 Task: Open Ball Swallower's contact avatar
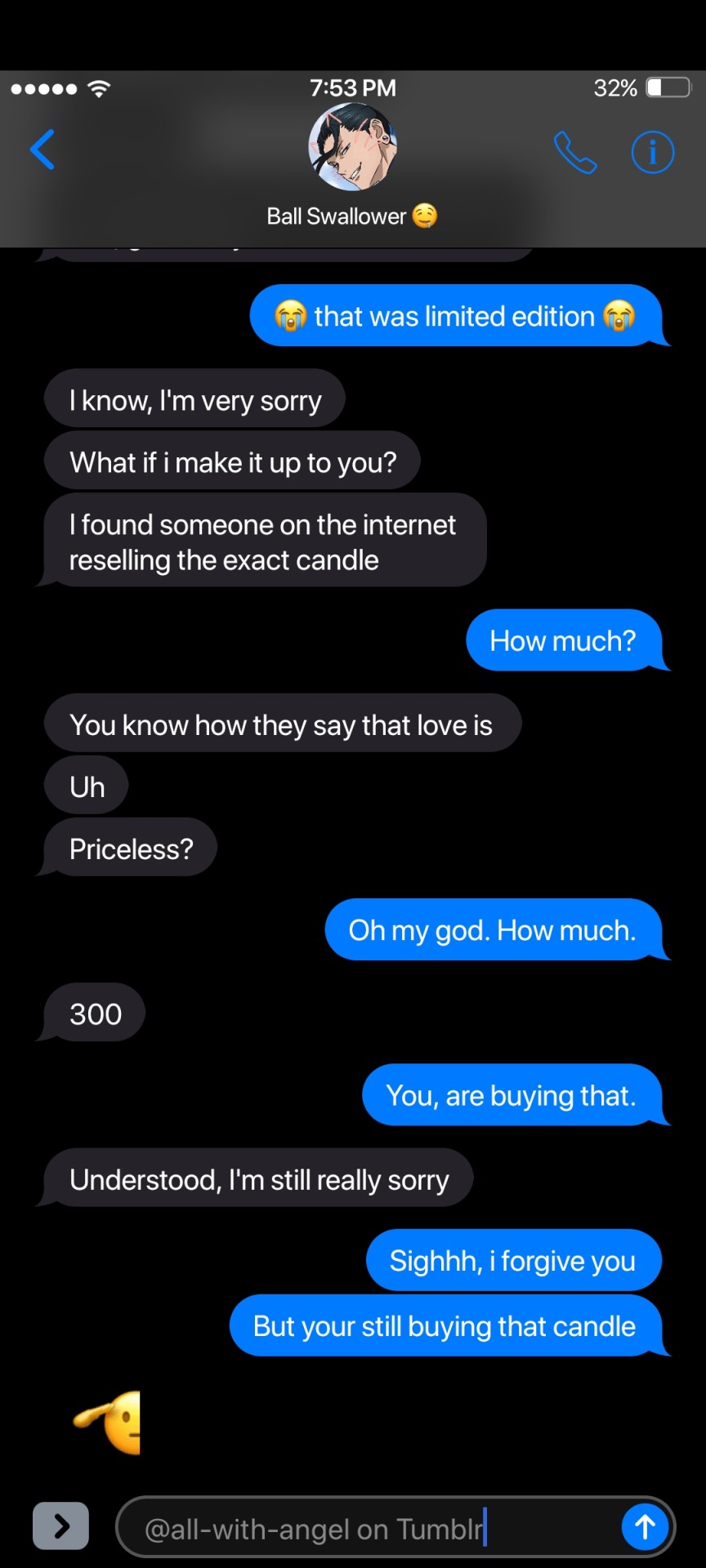tap(352, 148)
